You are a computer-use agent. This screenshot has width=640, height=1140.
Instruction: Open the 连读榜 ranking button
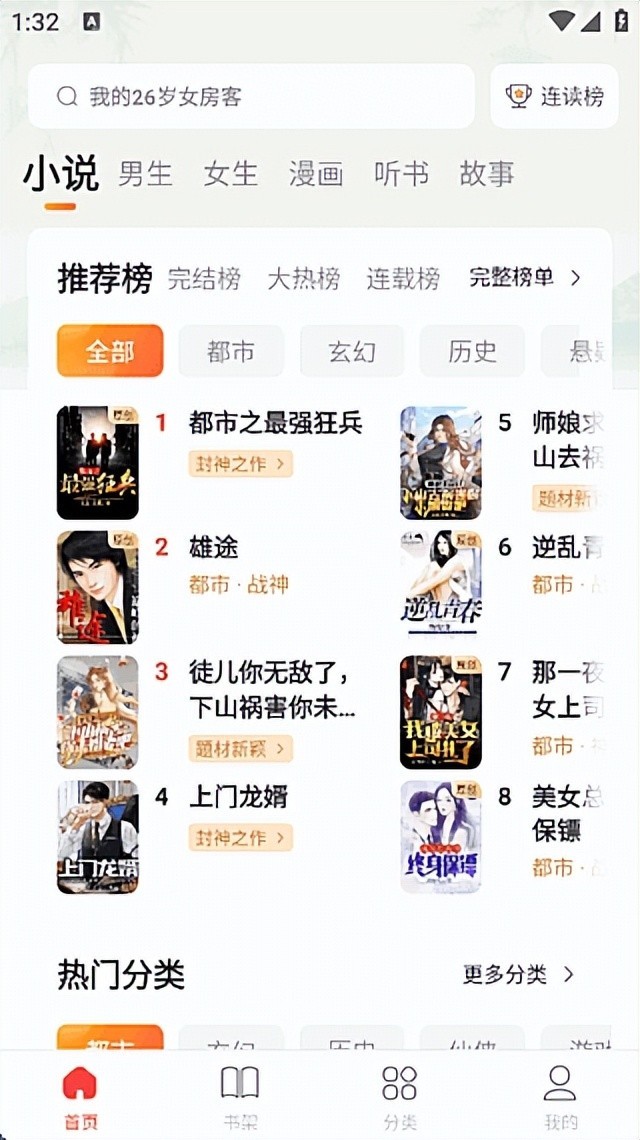pos(555,97)
